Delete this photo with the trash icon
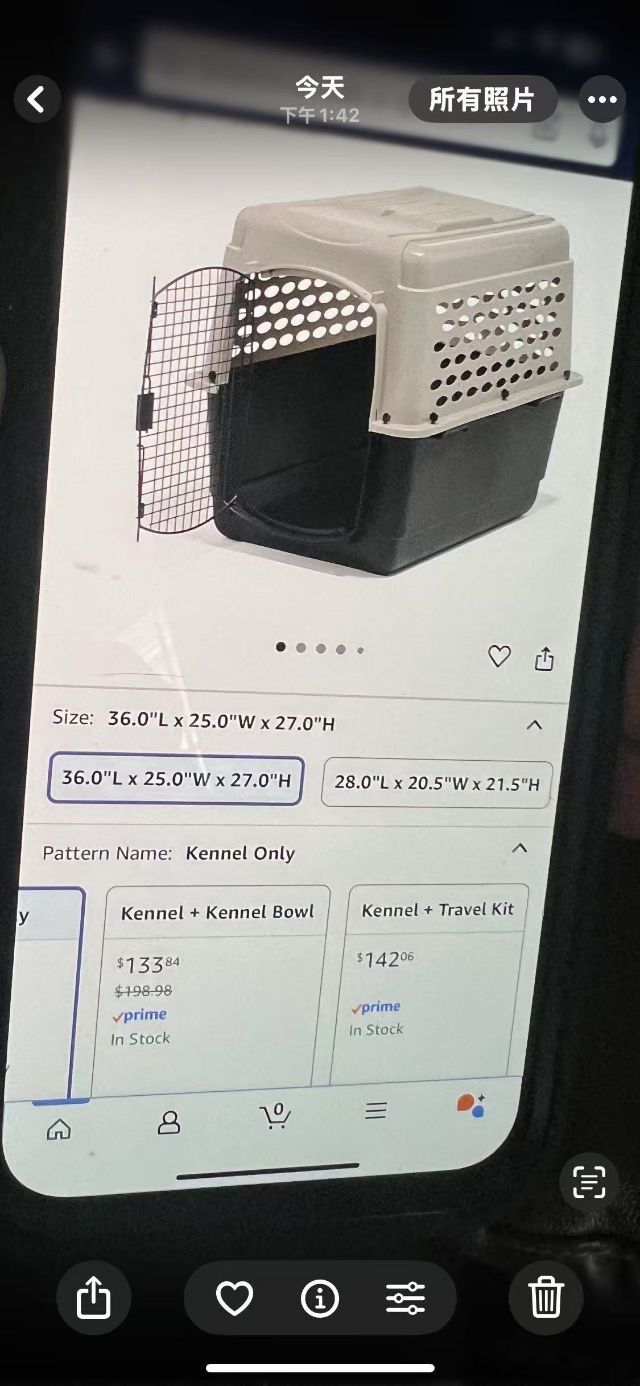640x1386 pixels. tap(545, 1298)
